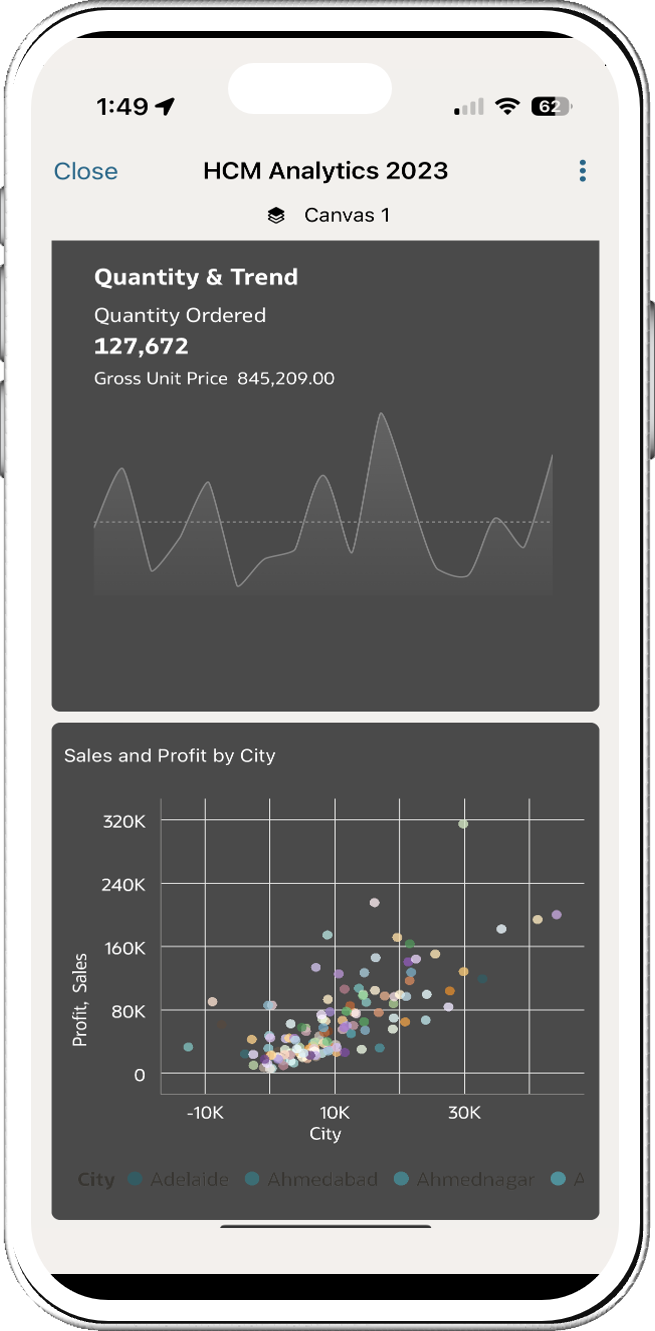Select Ahmednagar in the City legend
This screenshot has height=1331, width=655.
465,1179
